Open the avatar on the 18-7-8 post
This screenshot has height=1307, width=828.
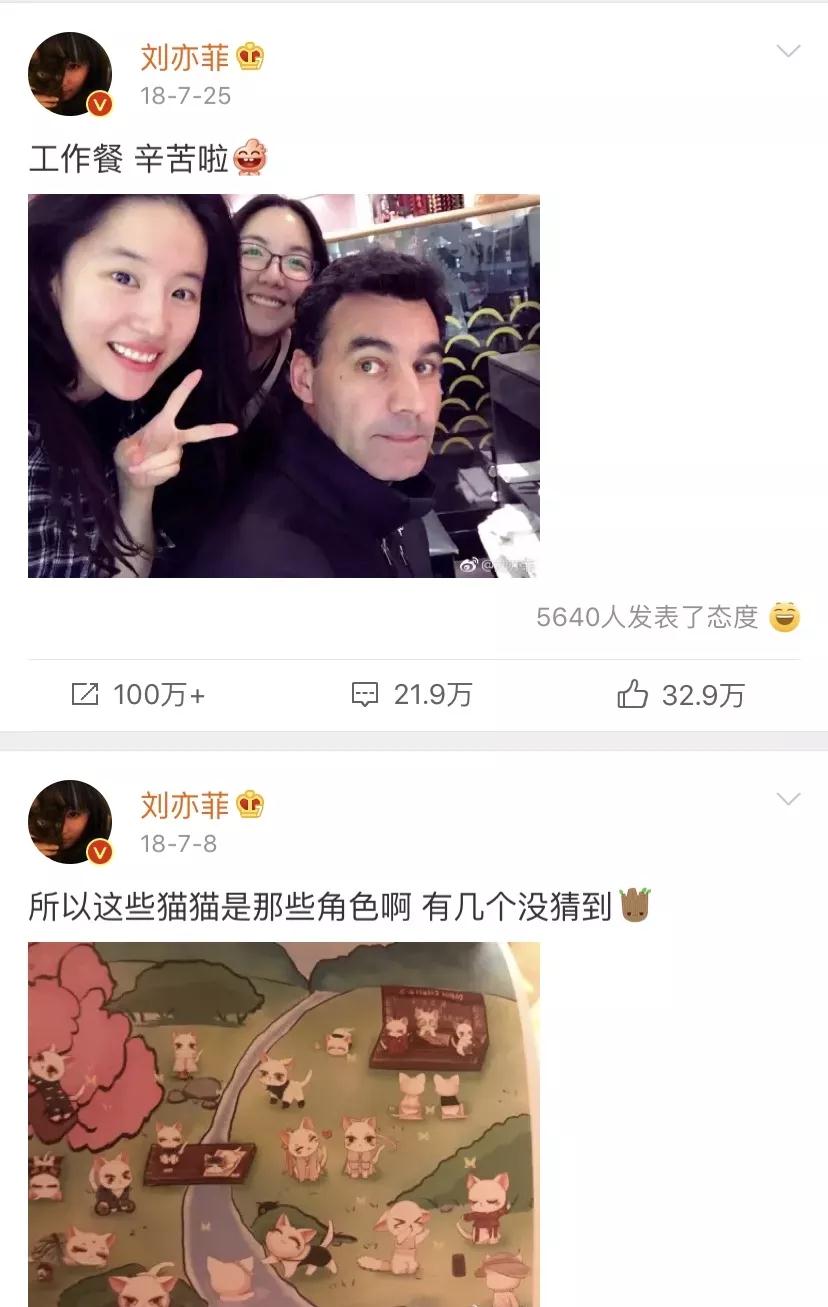click(70, 822)
